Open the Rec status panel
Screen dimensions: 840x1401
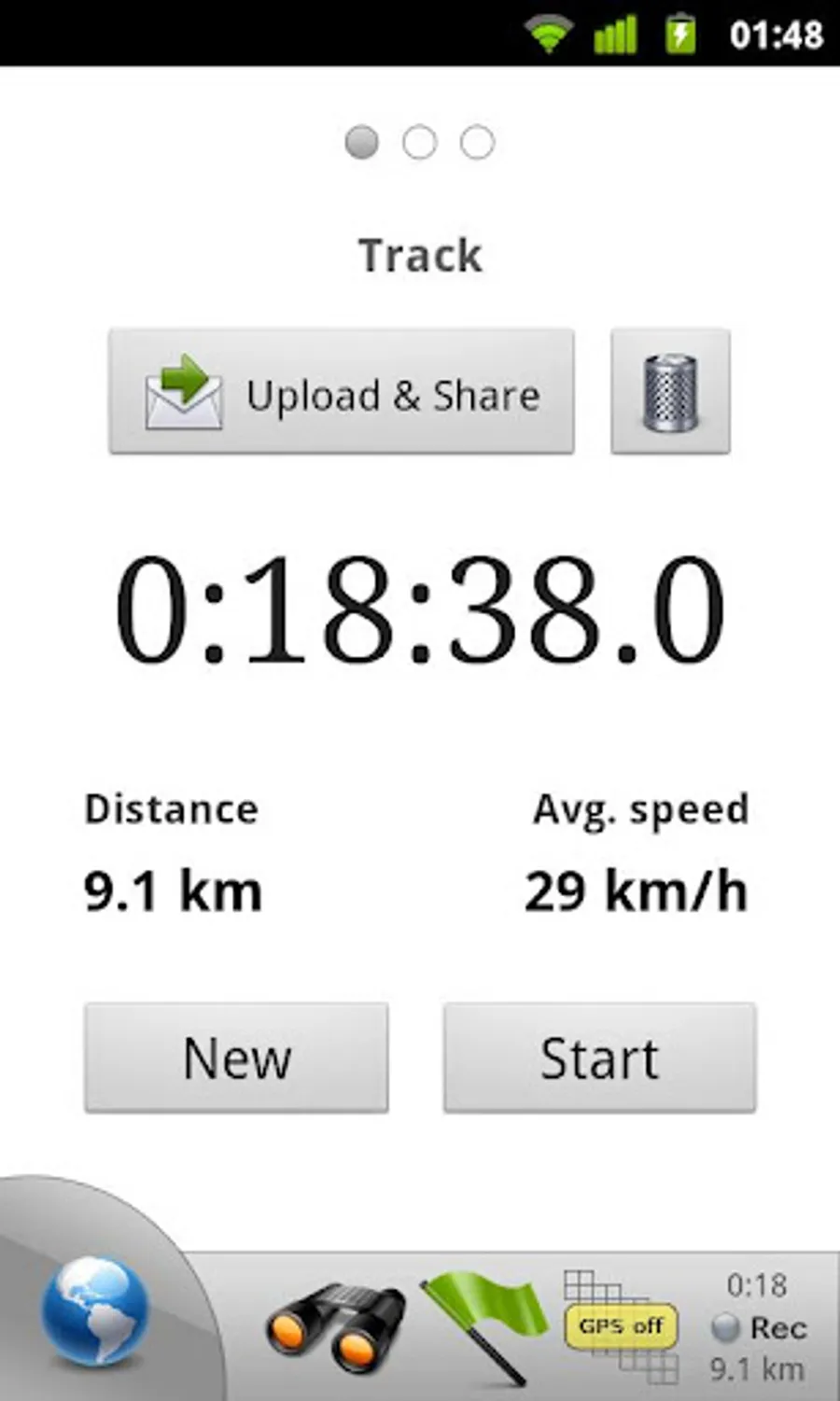tap(758, 1327)
